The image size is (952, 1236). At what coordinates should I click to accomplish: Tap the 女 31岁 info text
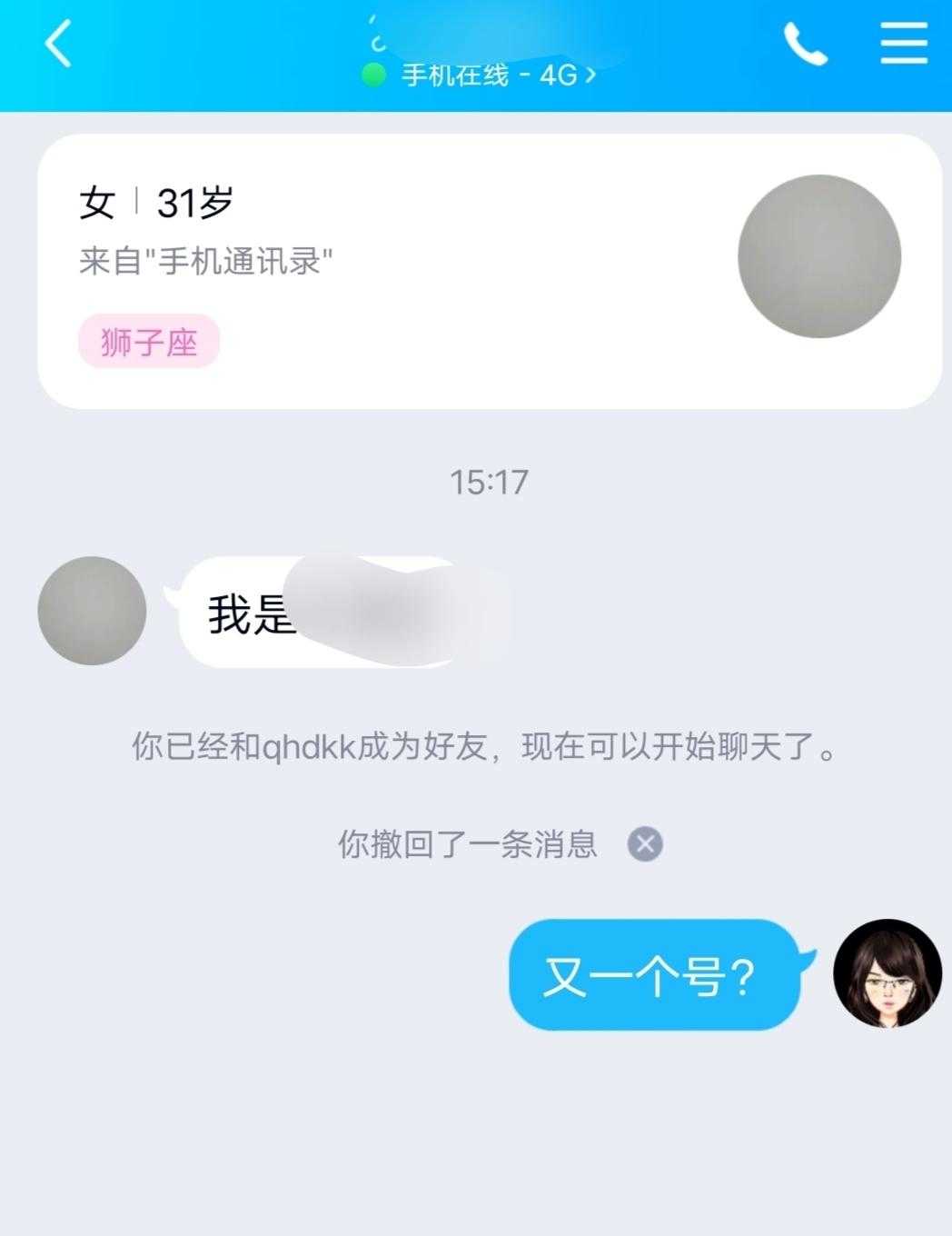click(x=154, y=201)
